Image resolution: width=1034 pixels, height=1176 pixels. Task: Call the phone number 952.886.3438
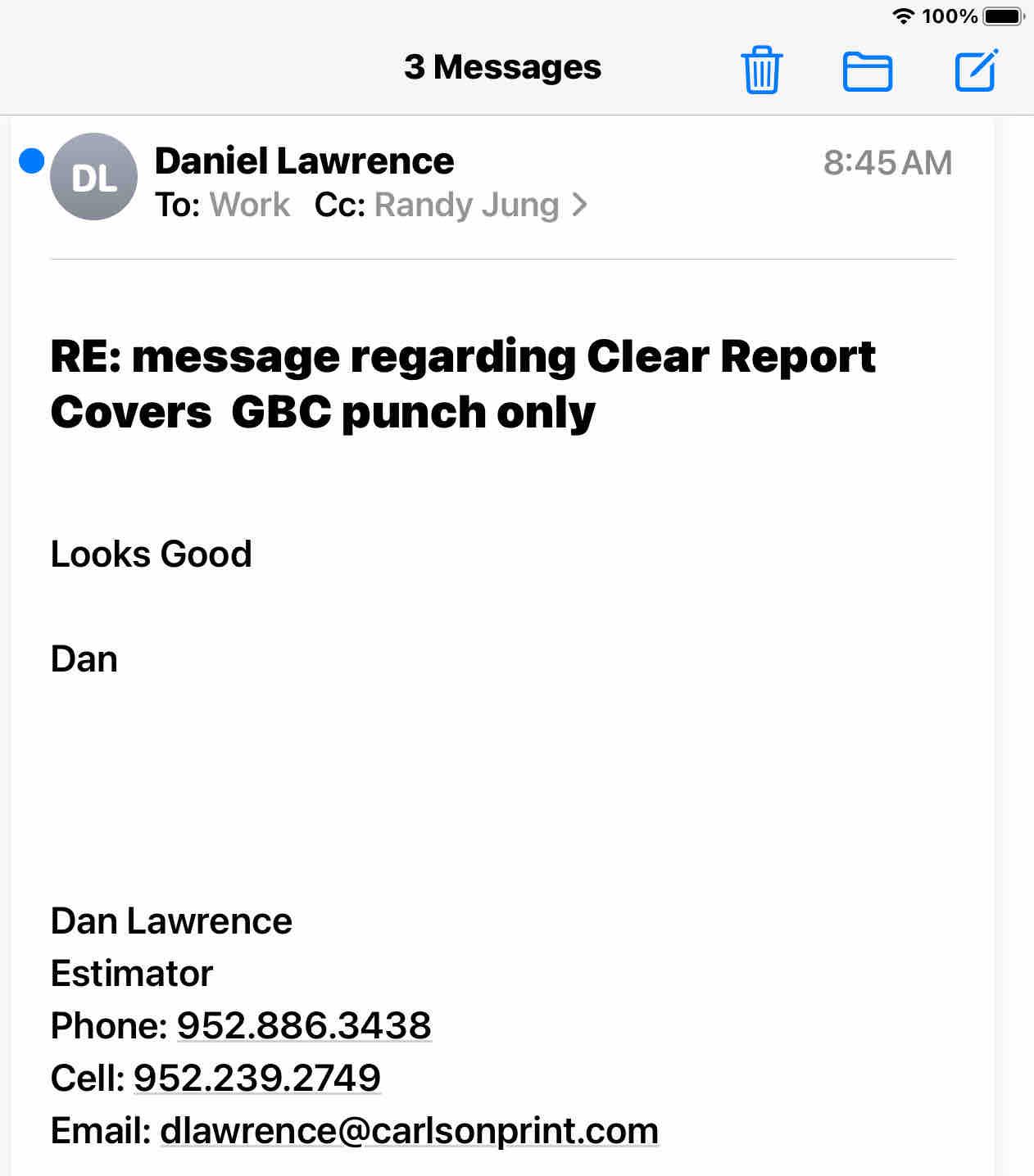pos(304,1025)
